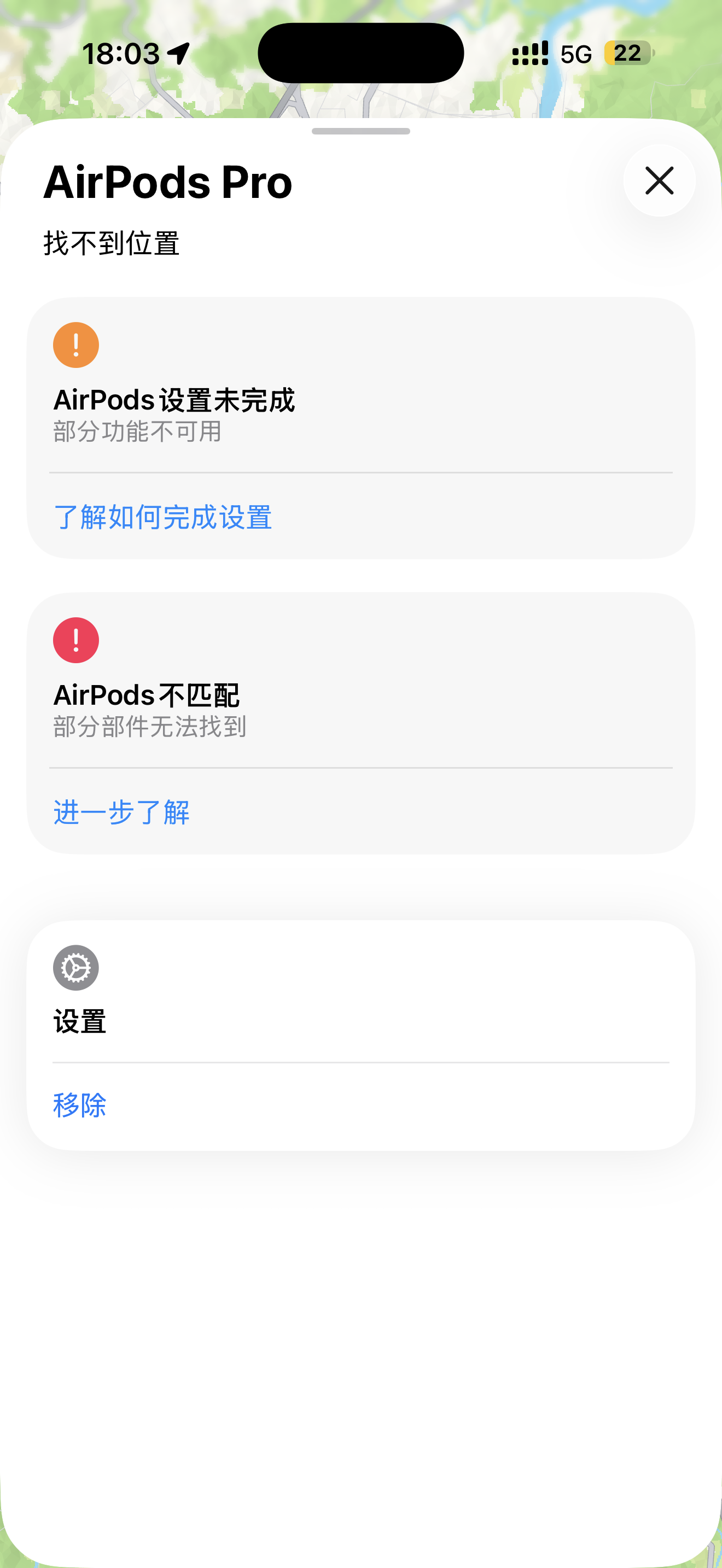The width and height of the screenshot is (722, 1568).
Task: Close the AirPods Pro sheet
Action: pyautogui.click(x=659, y=181)
